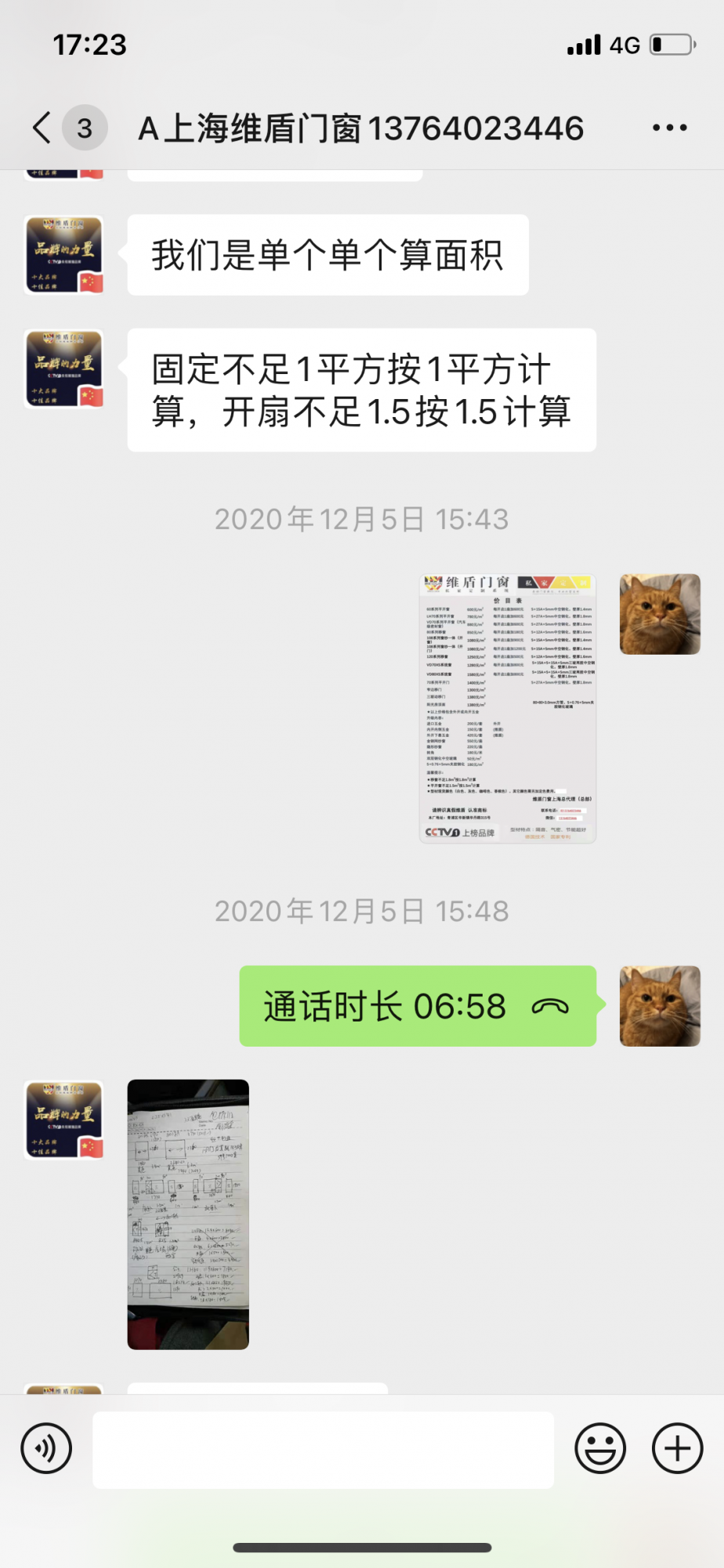View the received handwritten sketch photo
The height and width of the screenshot is (1568, 724).
pos(188,1214)
